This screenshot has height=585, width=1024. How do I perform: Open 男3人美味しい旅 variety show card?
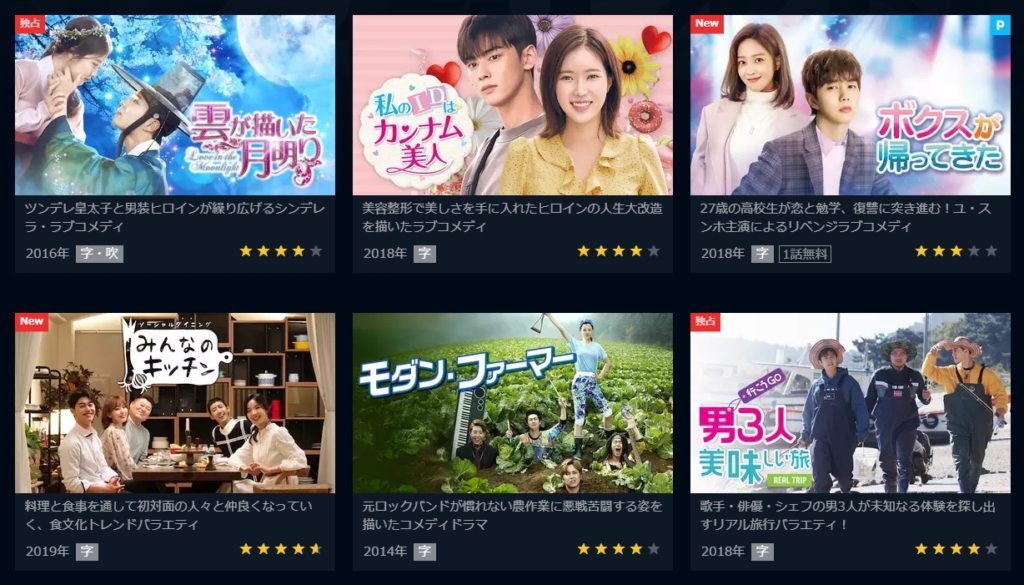(850, 403)
